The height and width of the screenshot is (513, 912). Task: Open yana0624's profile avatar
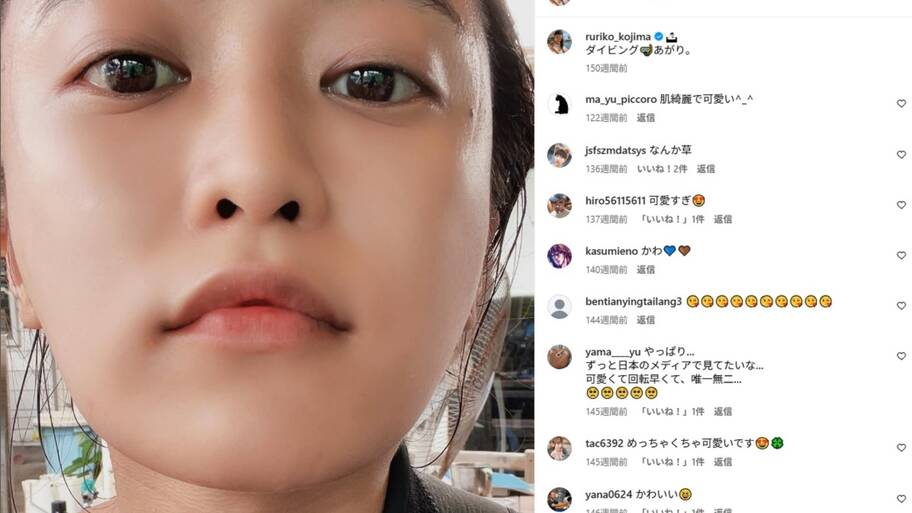pos(560,498)
